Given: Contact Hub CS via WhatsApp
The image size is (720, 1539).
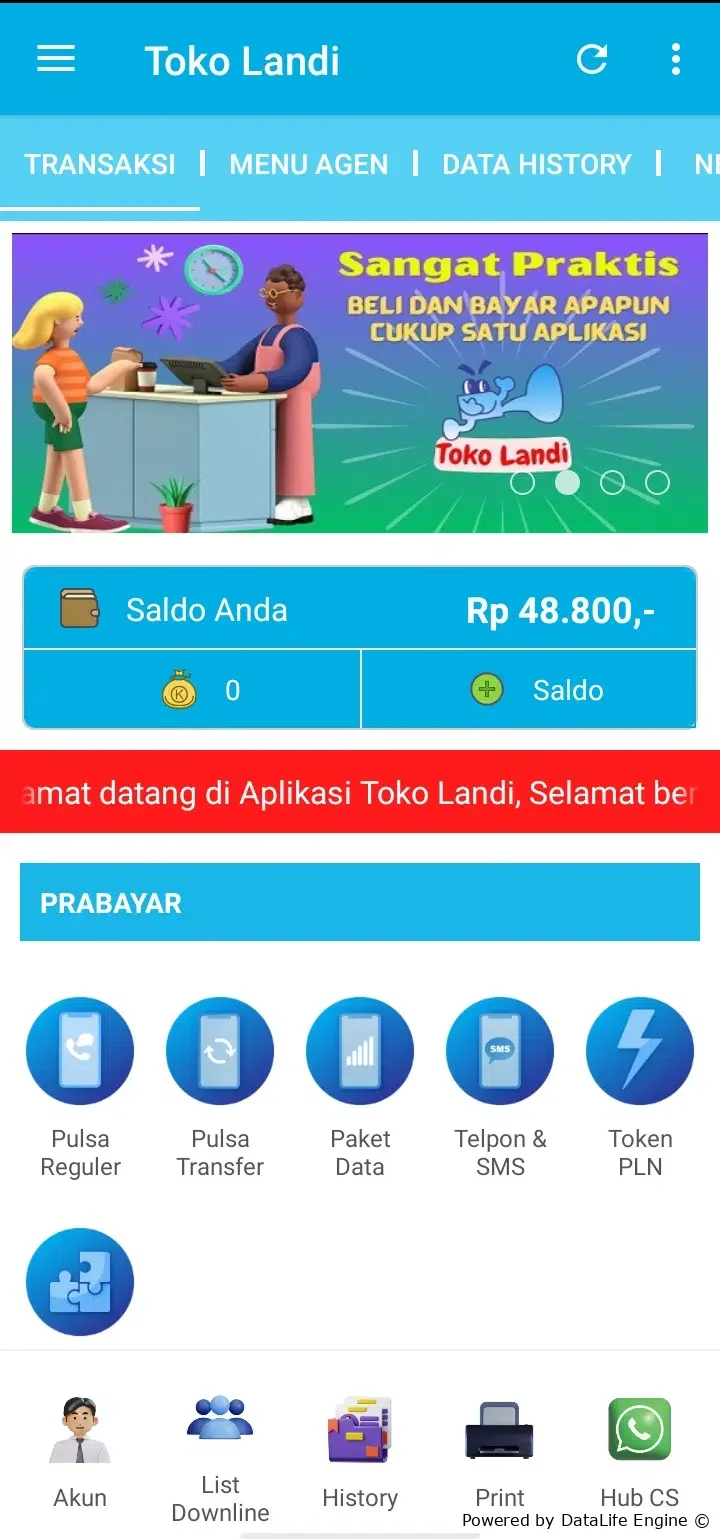Looking at the screenshot, I should point(640,1452).
